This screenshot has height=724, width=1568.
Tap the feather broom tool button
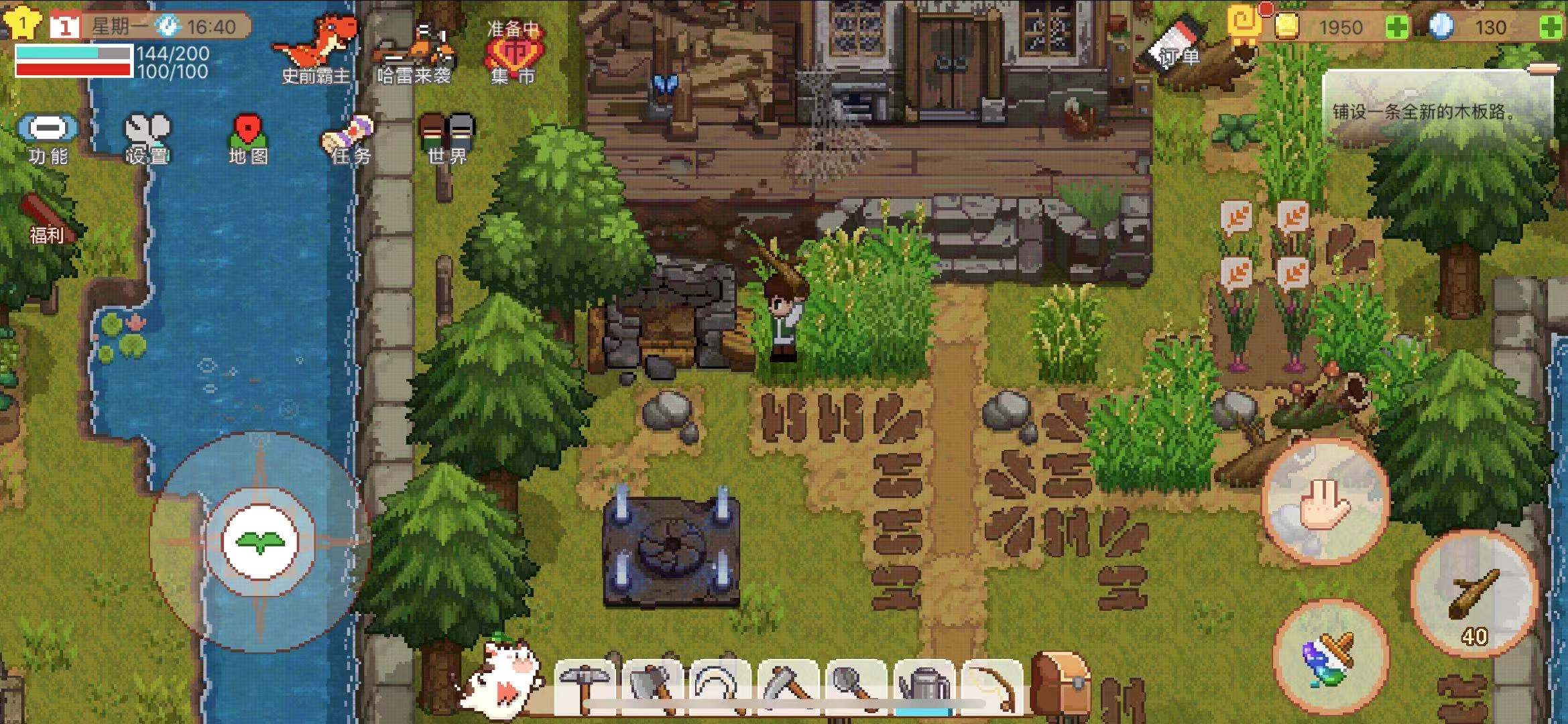point(1330,657)
